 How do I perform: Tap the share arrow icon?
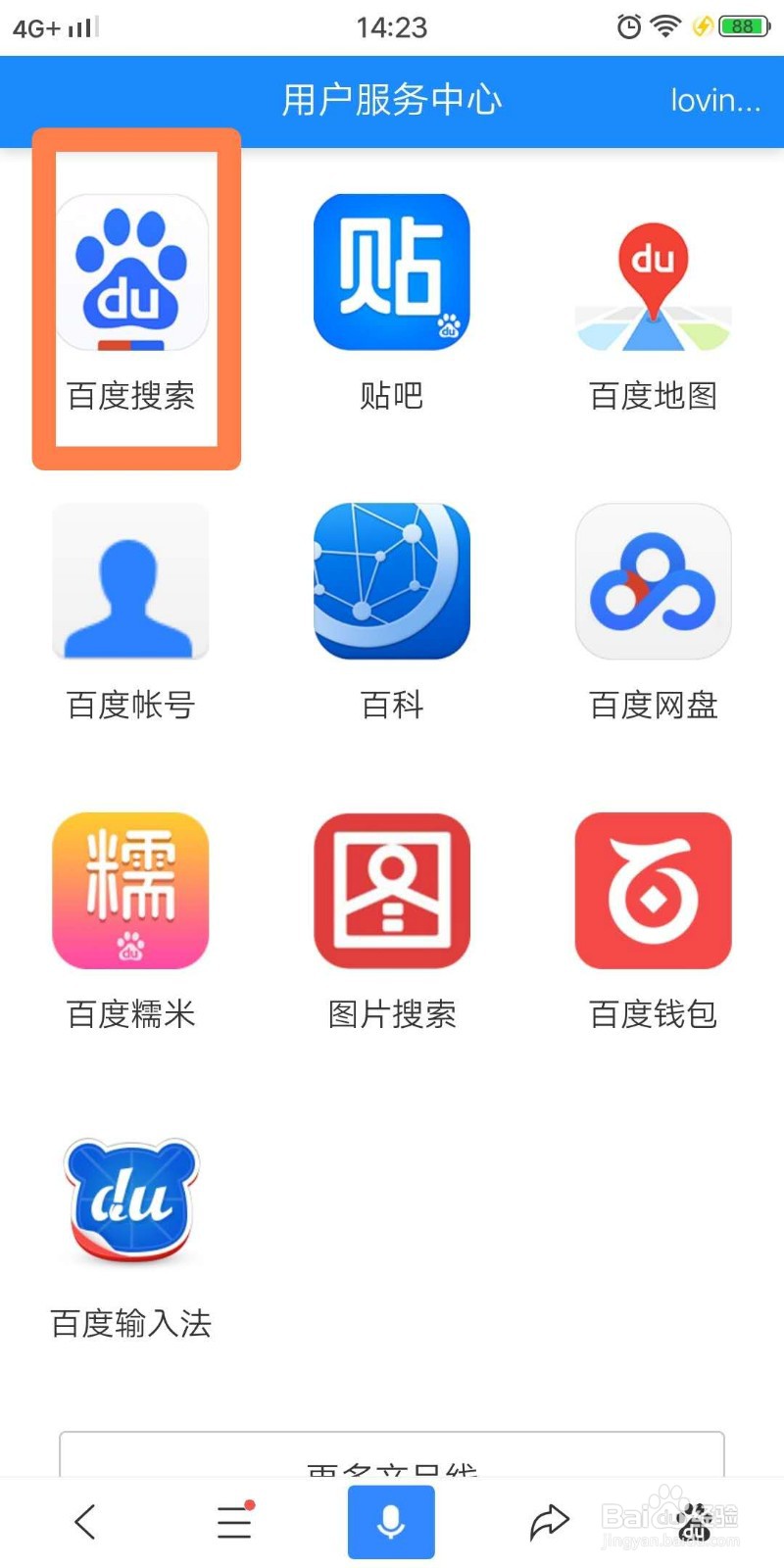pyautogui.click(x=549, y=1521)
